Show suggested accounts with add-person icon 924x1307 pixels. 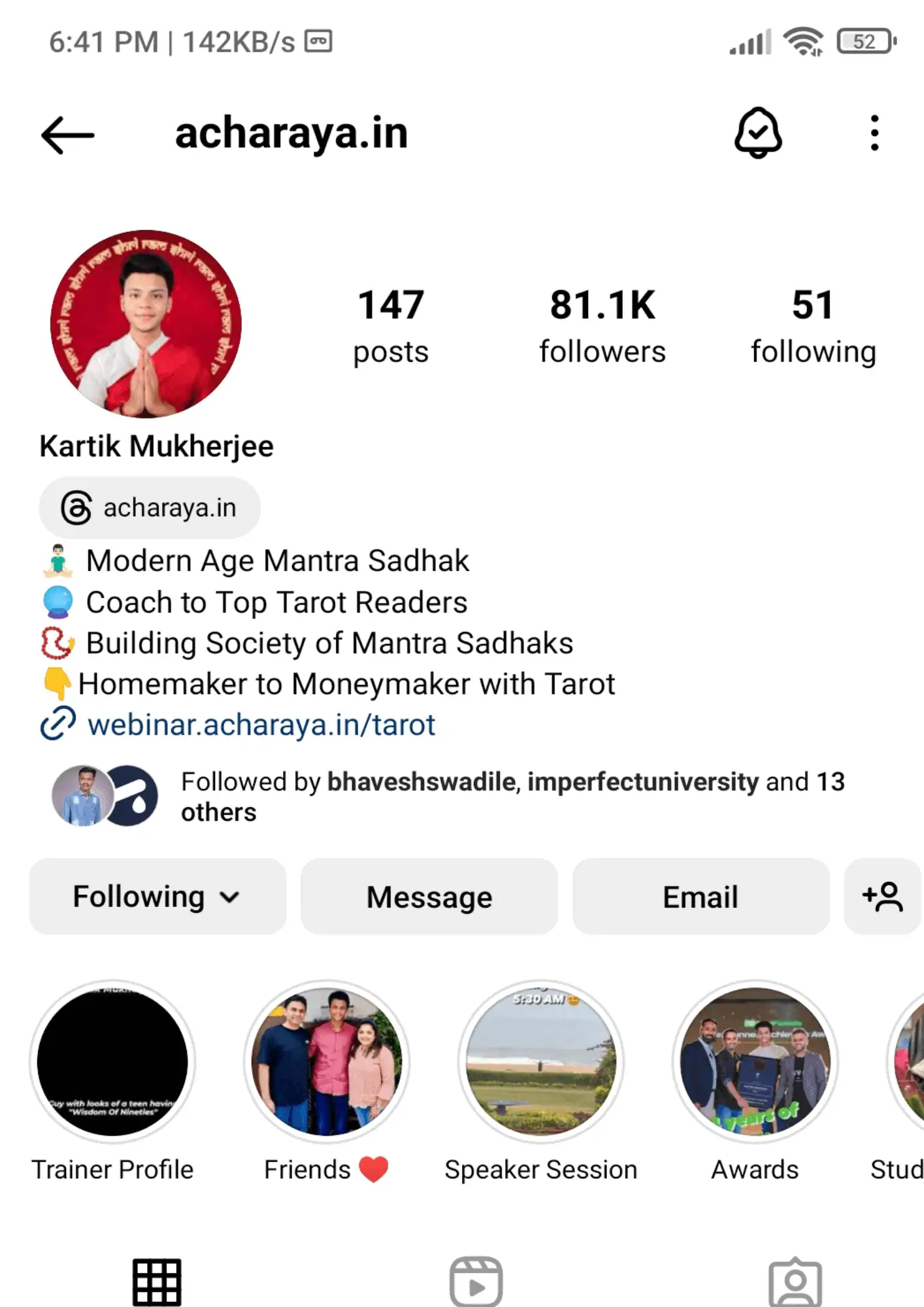point(882,897)
